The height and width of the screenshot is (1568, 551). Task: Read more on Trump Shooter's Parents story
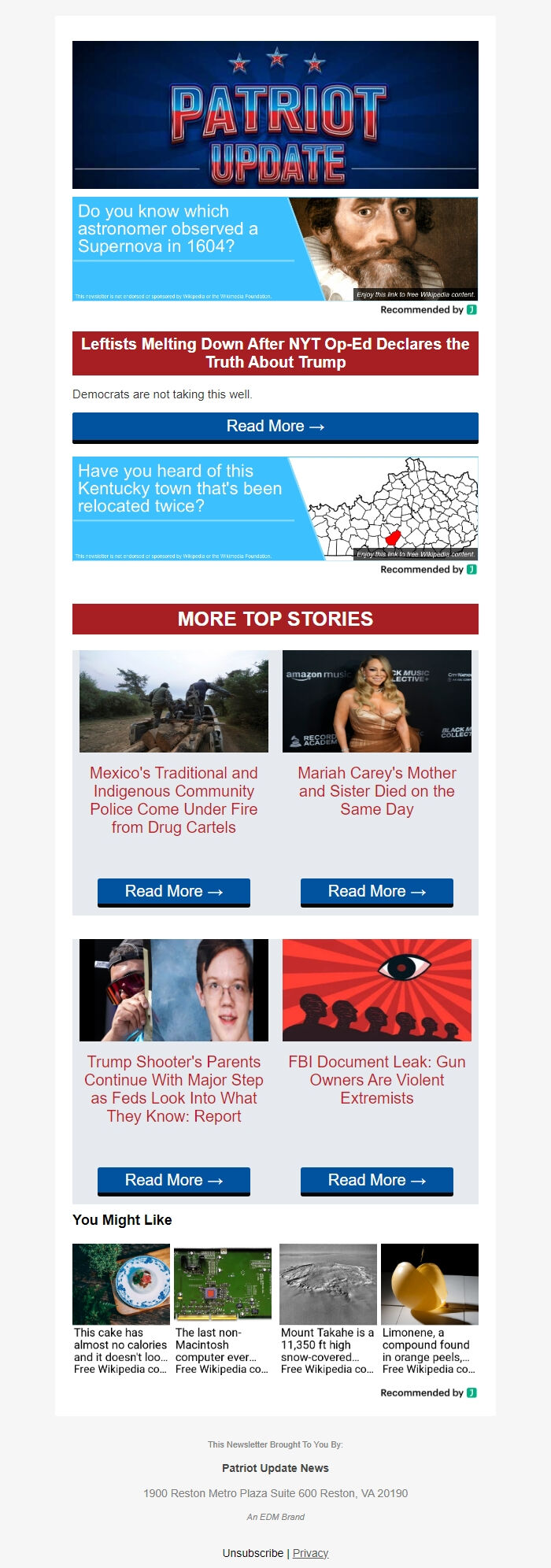173,1181
